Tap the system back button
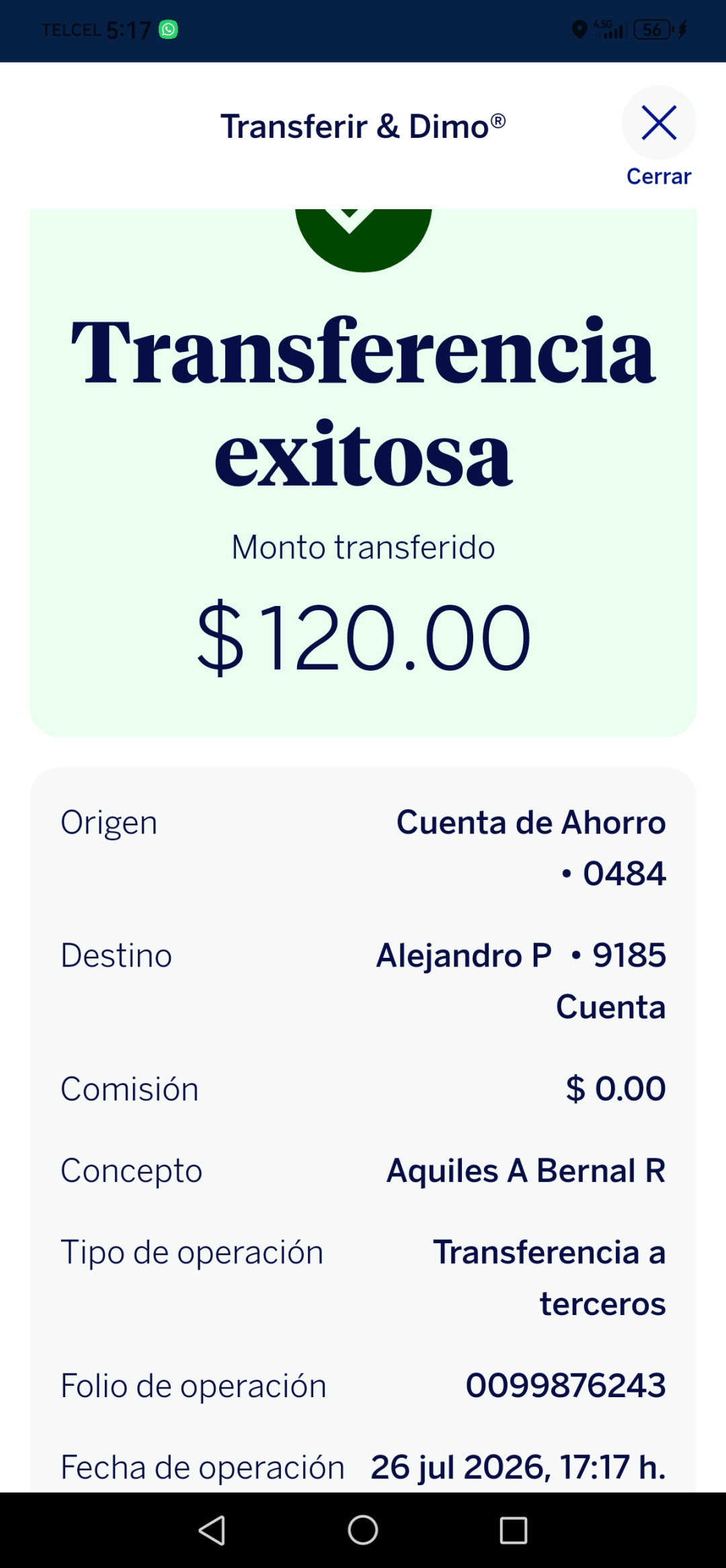Screen dimensions: 726x1568 point(212,1530)
